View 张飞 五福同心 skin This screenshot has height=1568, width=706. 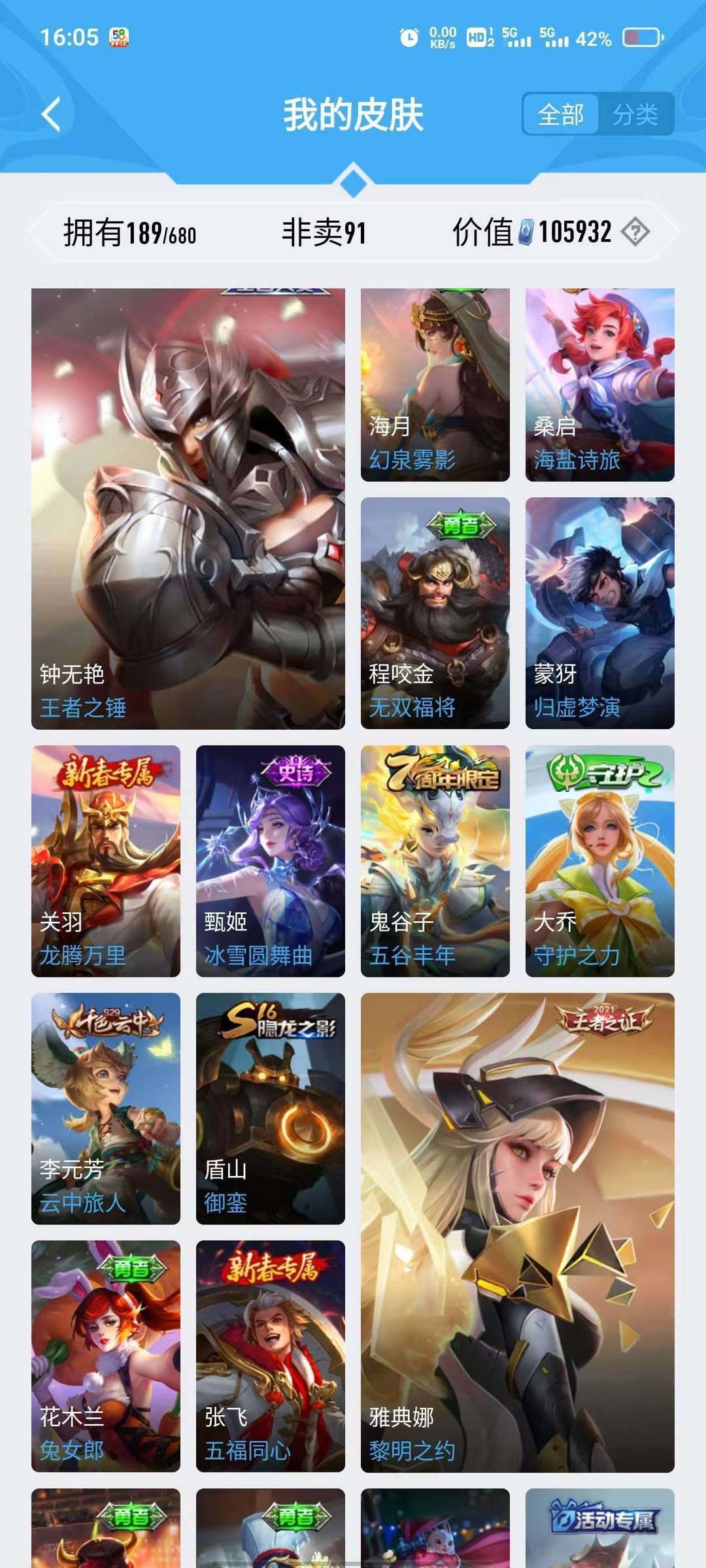271,1356
